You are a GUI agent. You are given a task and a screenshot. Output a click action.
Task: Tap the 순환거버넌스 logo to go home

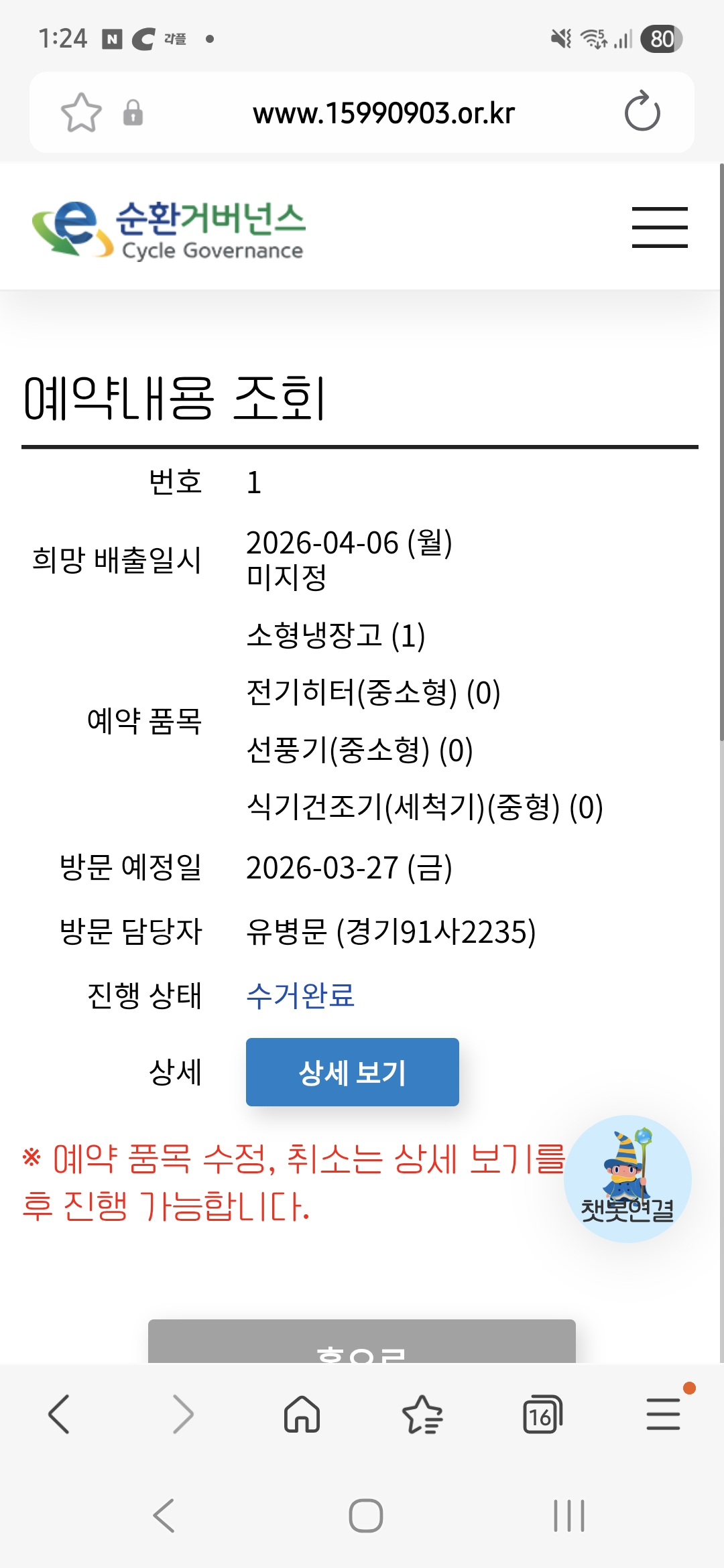[x=169, y=230]
